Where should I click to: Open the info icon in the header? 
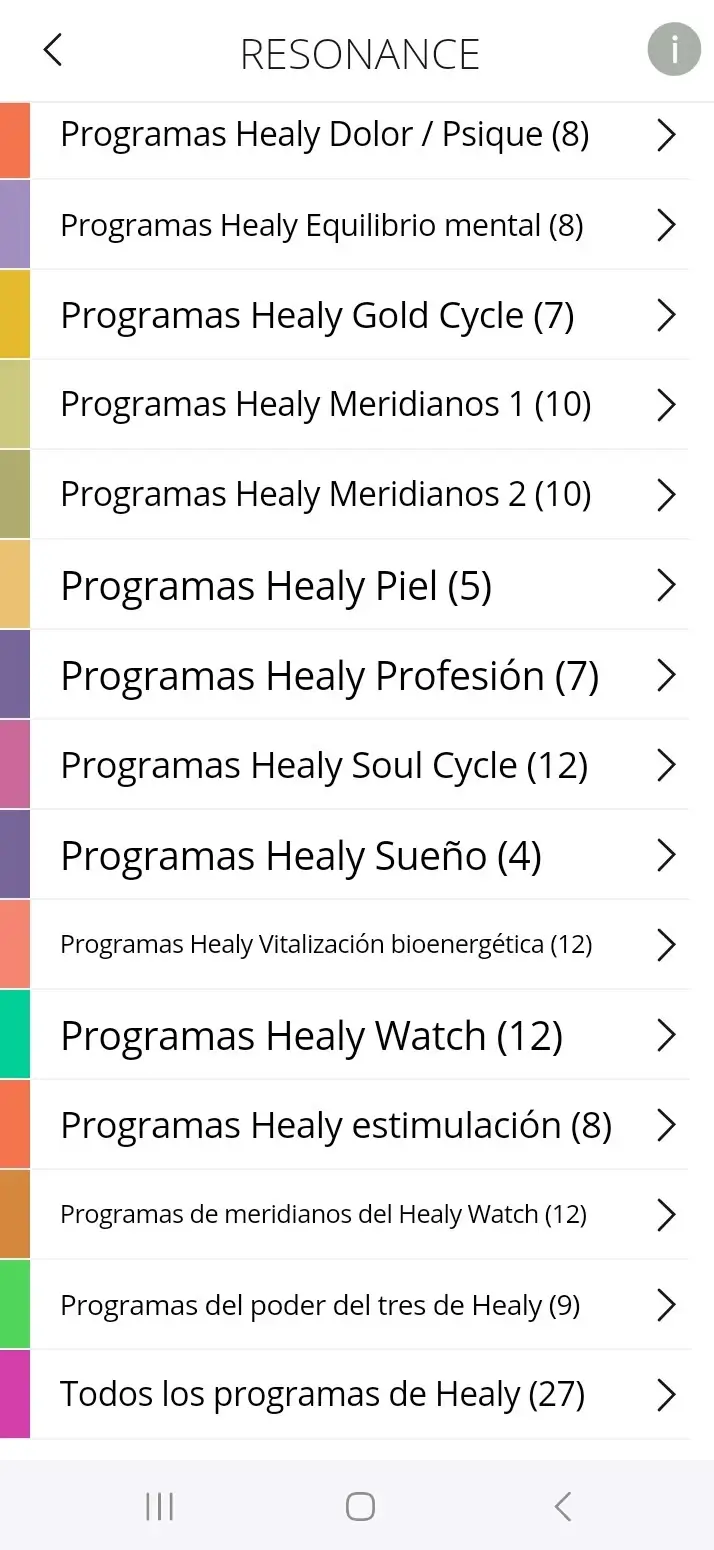674,49
